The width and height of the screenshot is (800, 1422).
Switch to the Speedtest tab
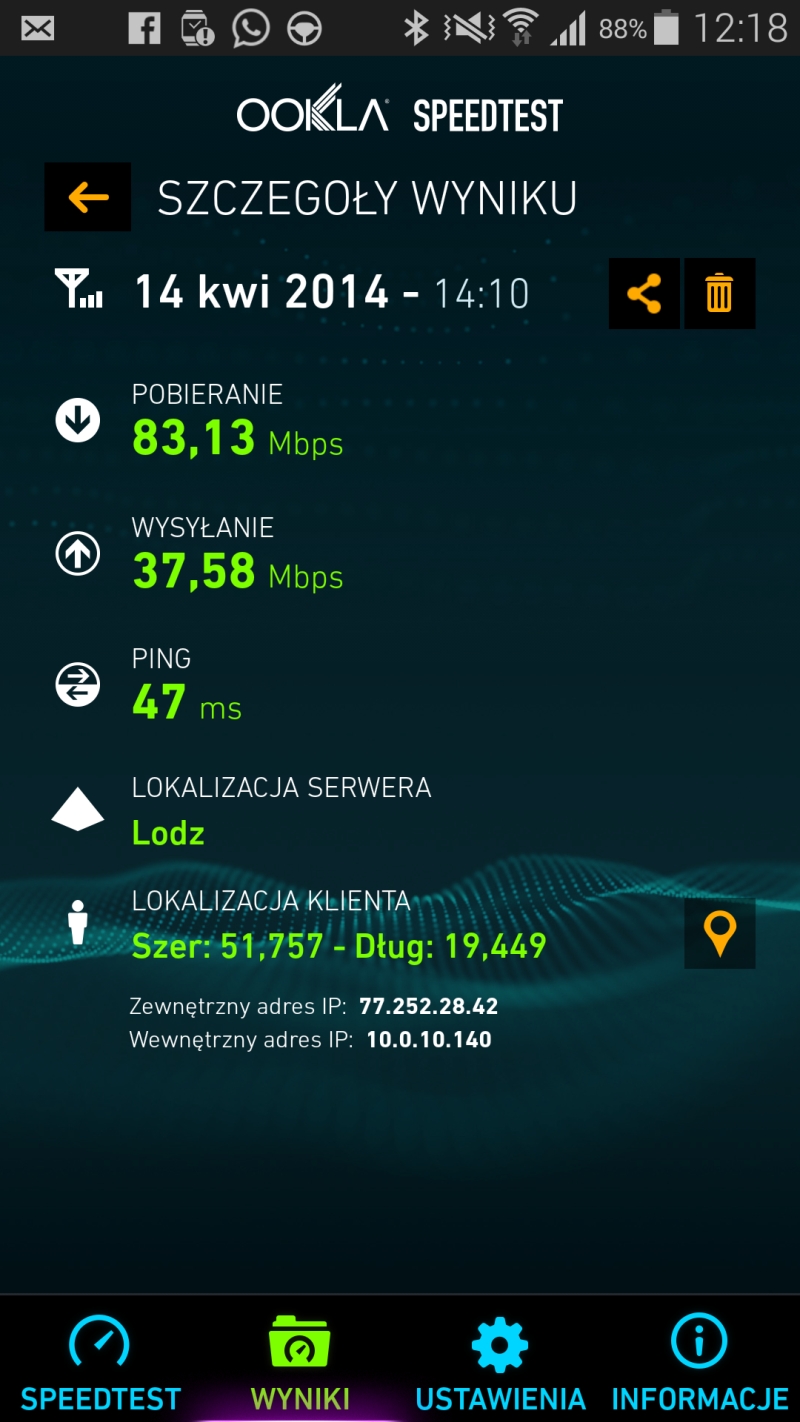(100, 1360)
